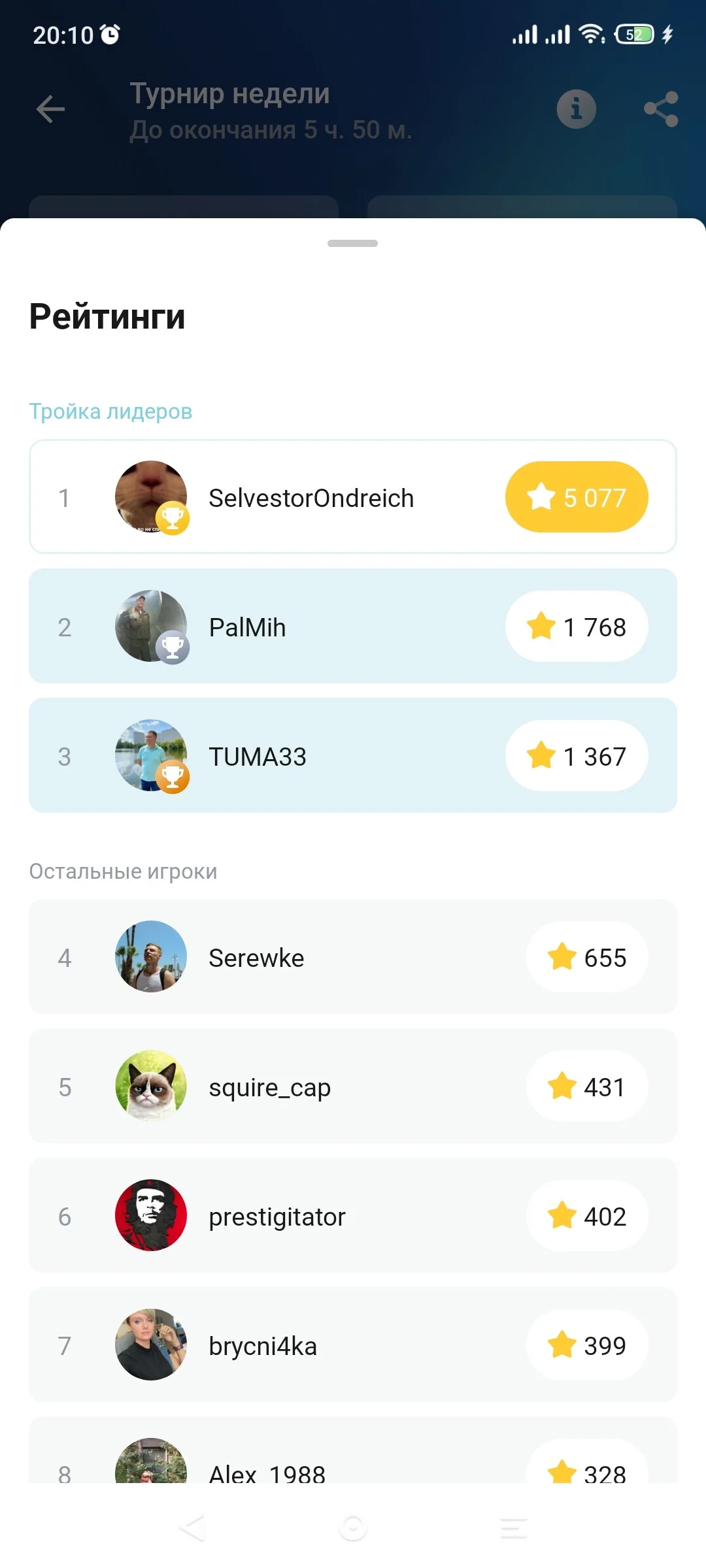Open the tournament info icon
The image size is (706, 1568).
tap(576, 108)
